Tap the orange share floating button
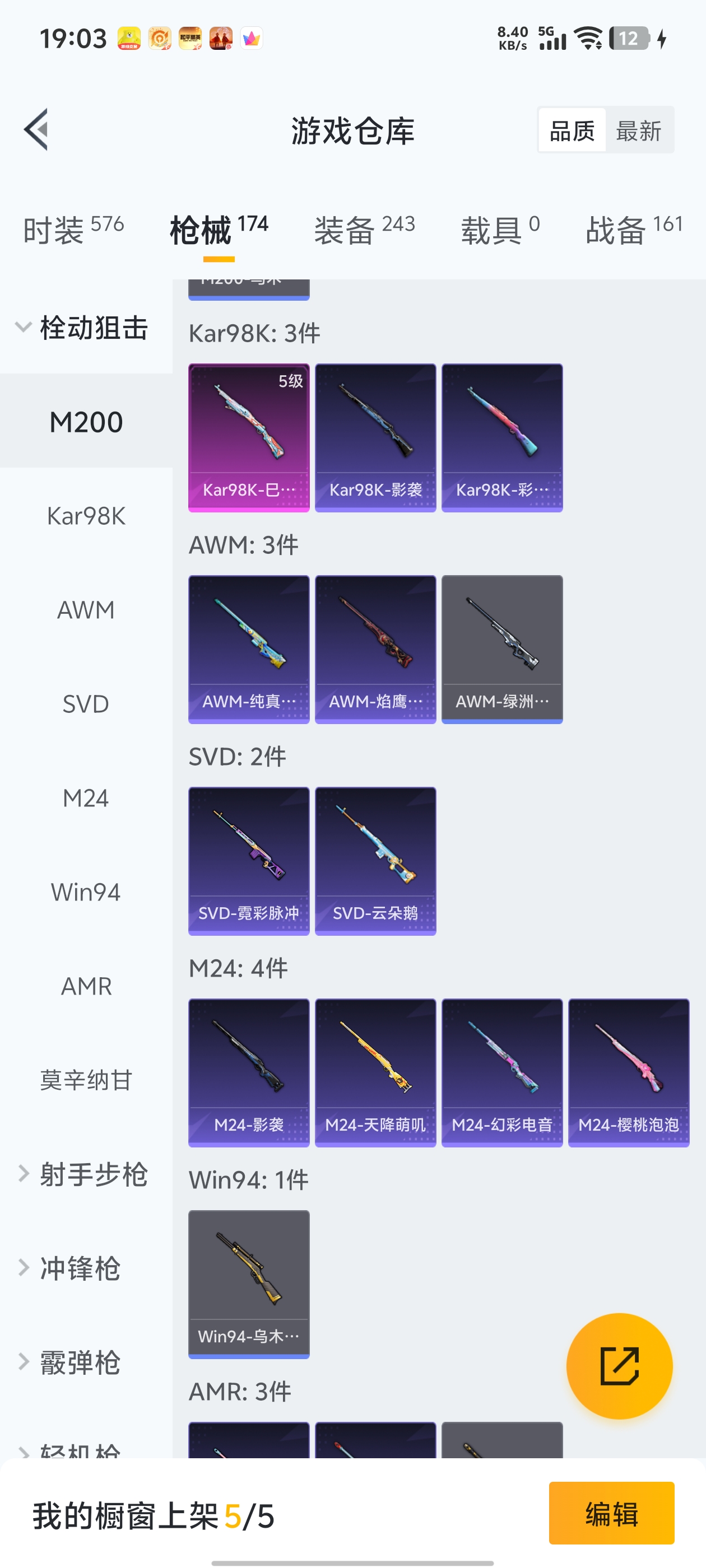Screen dimensions: 706x1568 619,1366
